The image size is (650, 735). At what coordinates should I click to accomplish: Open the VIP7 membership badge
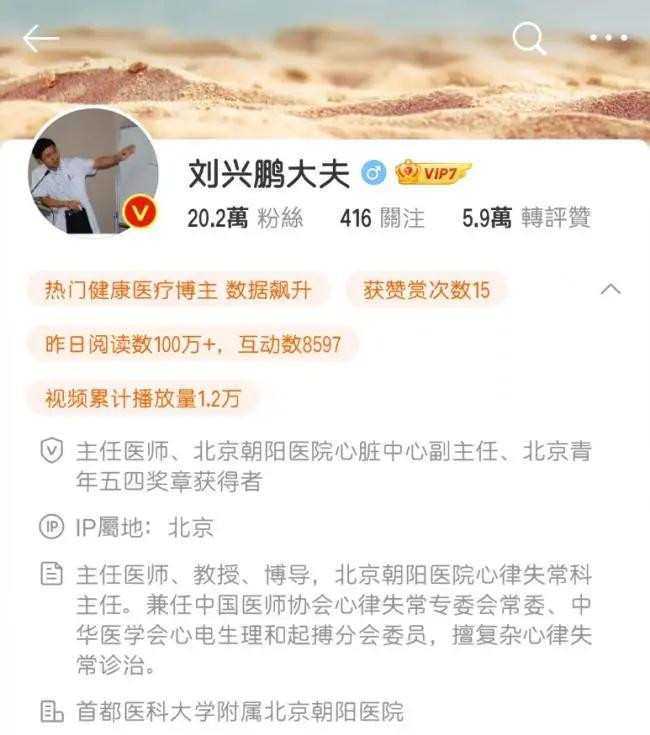(433, 173)
